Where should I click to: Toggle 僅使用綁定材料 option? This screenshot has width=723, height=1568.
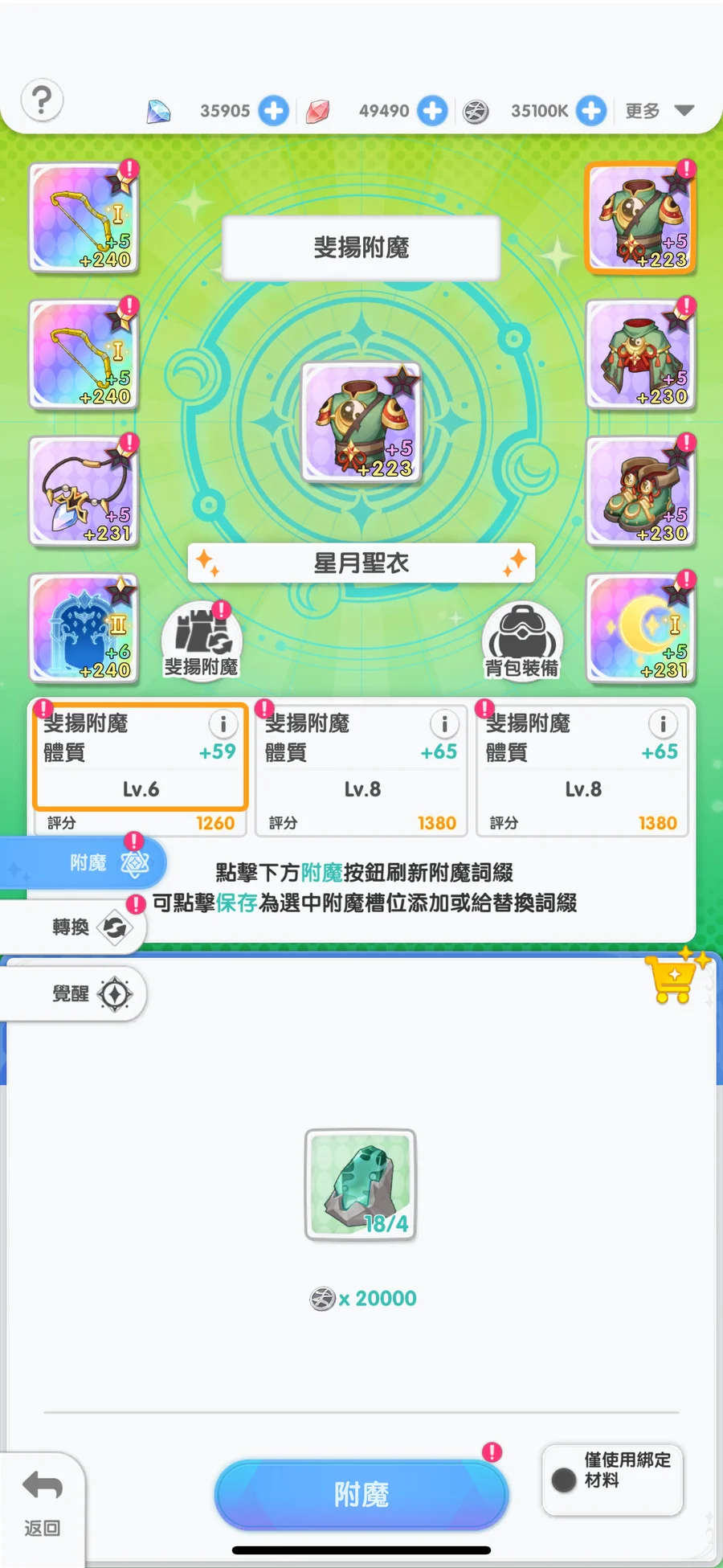coord(613,1480)
